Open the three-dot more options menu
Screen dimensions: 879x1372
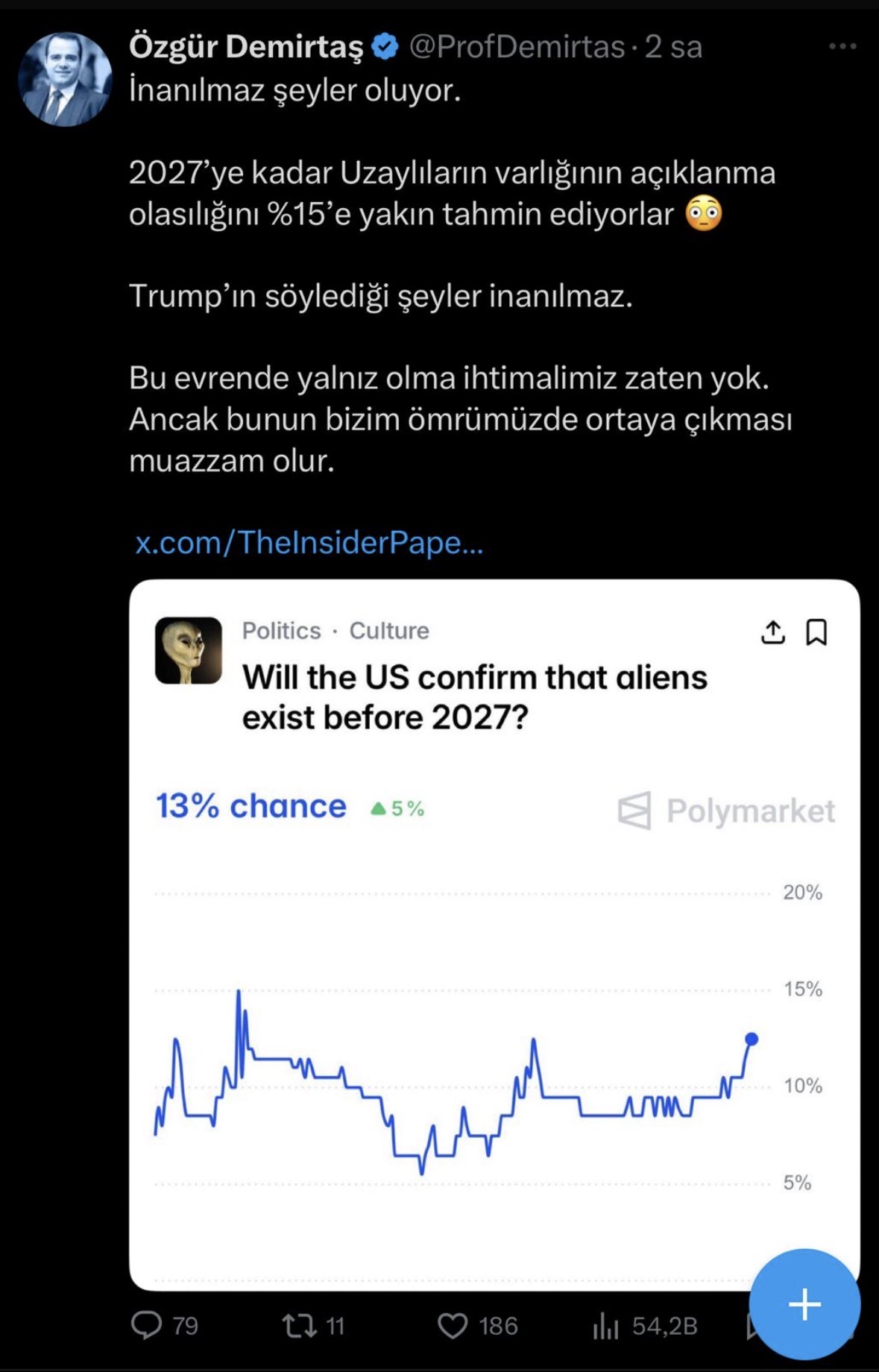point(841,45)
